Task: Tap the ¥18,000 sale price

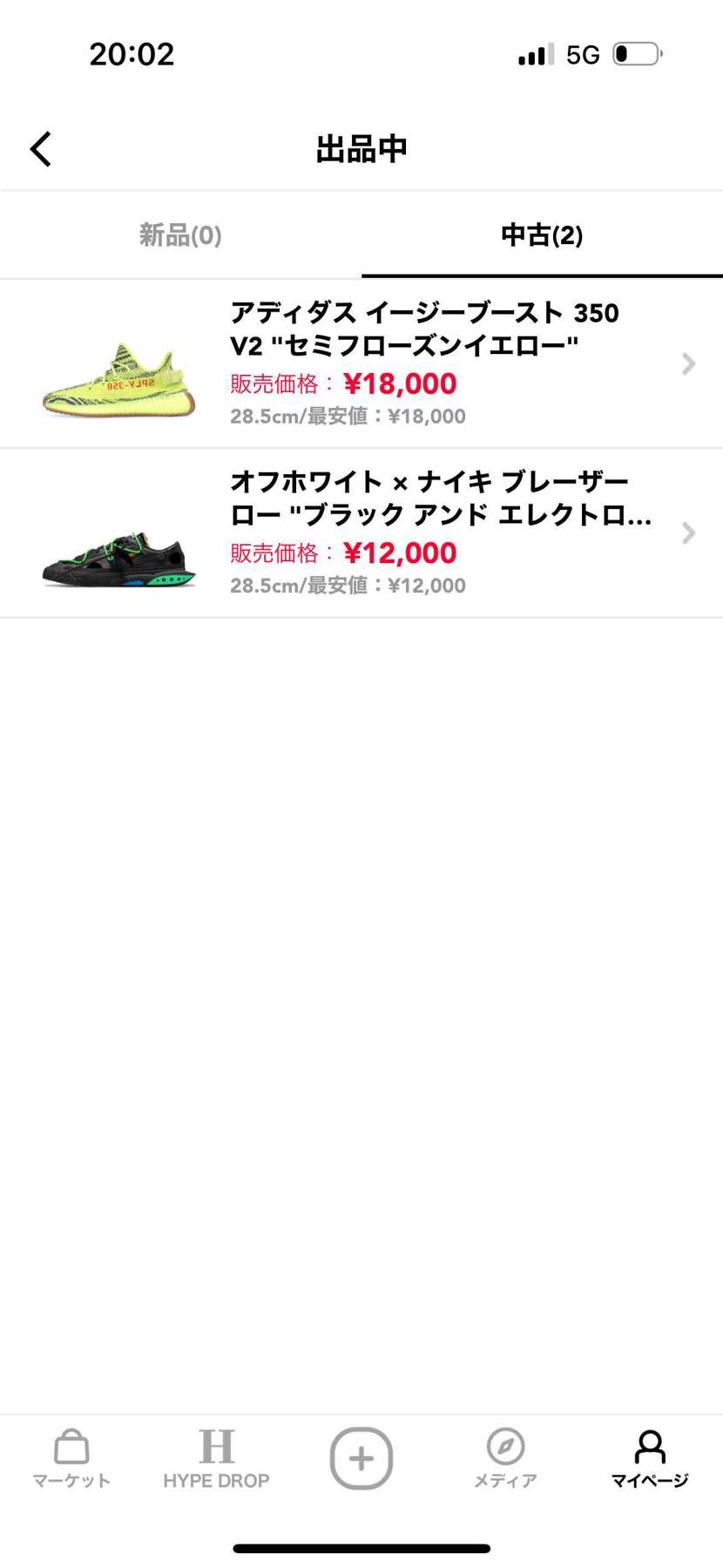Action: pyautogui.click(x=402, y=384)
